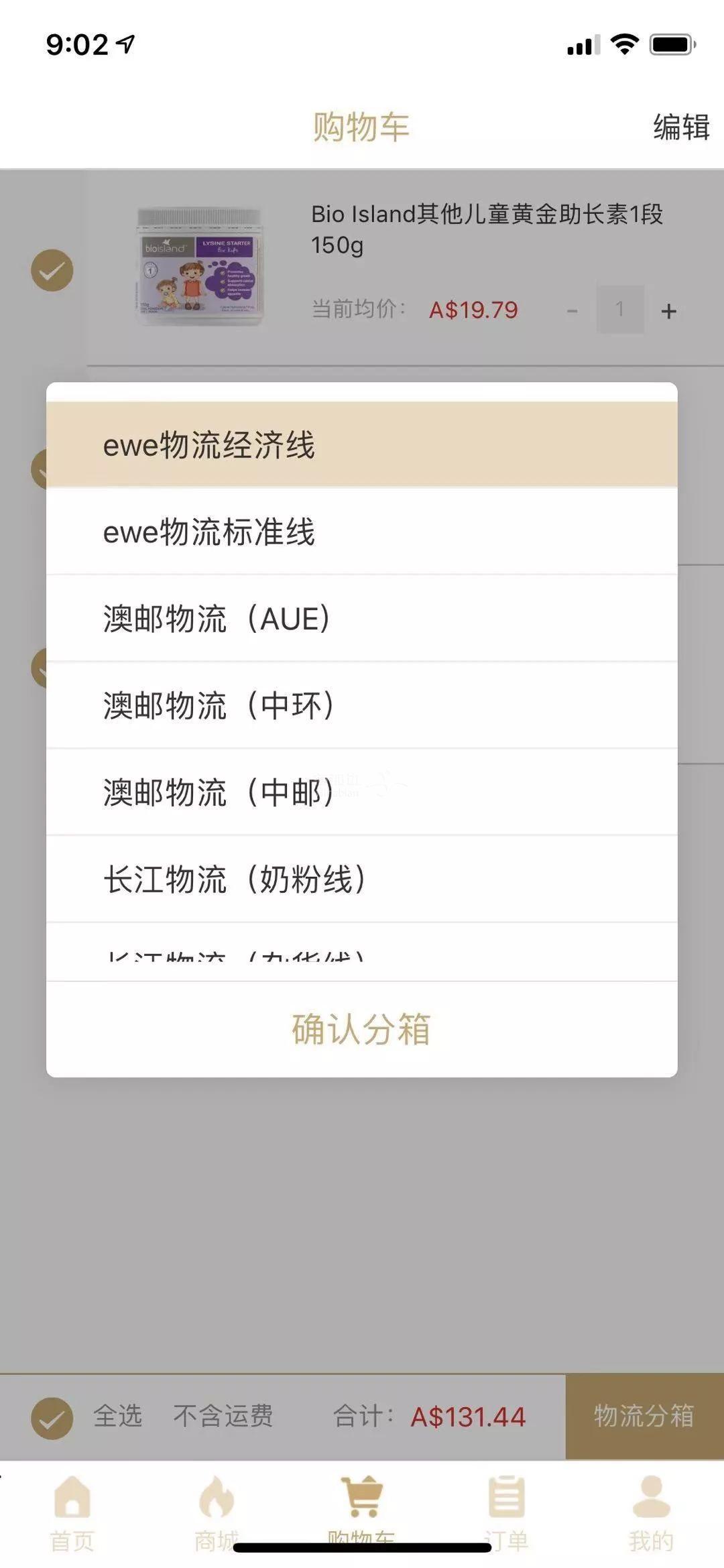Image resolution: width=724 pixels, height=1568 pixels.
Task: Tap the 物流分箱 button
Action: coord(644,1416)
